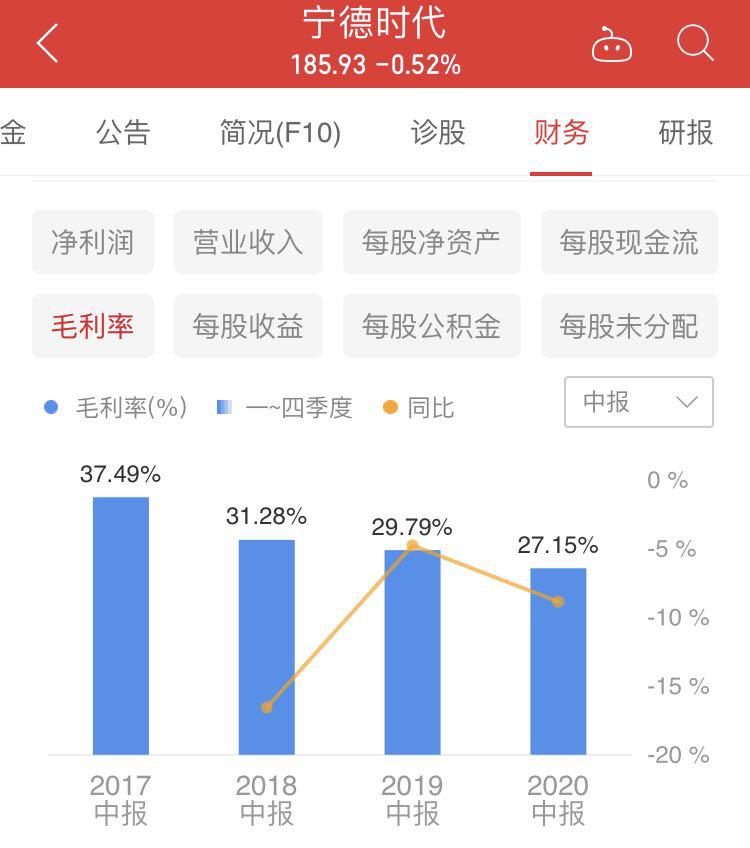Image resolution: width=750 pixels, height=848 pixels.
Task: Open the 中报 report period dropdown
Action: [637, 400]
